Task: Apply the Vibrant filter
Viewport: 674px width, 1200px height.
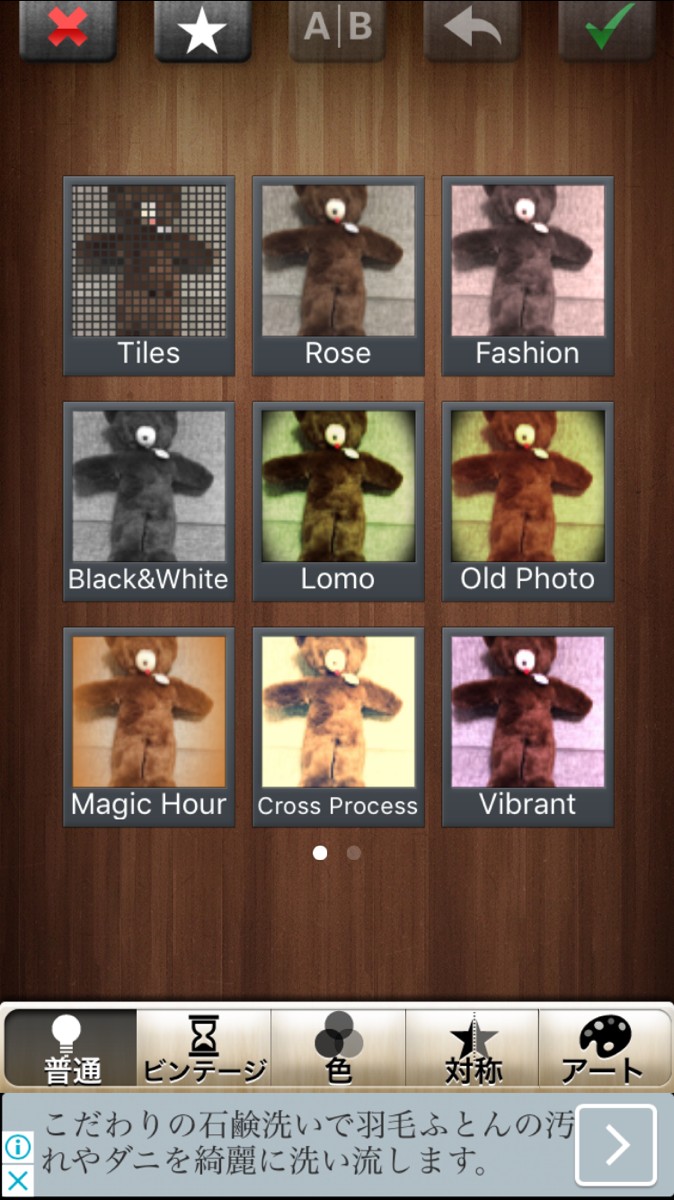Action: point(527,727)
